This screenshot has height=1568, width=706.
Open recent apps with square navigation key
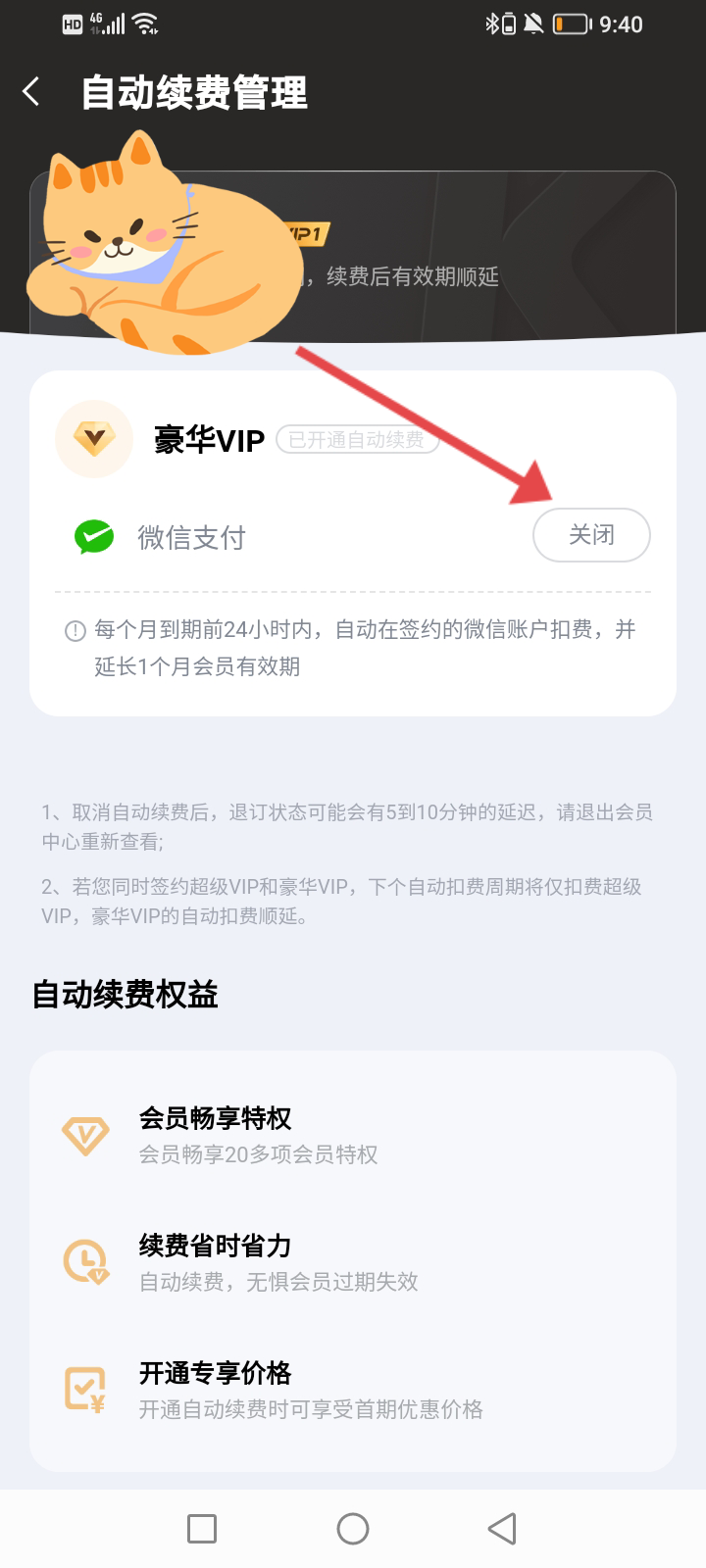coord(201,1528)
